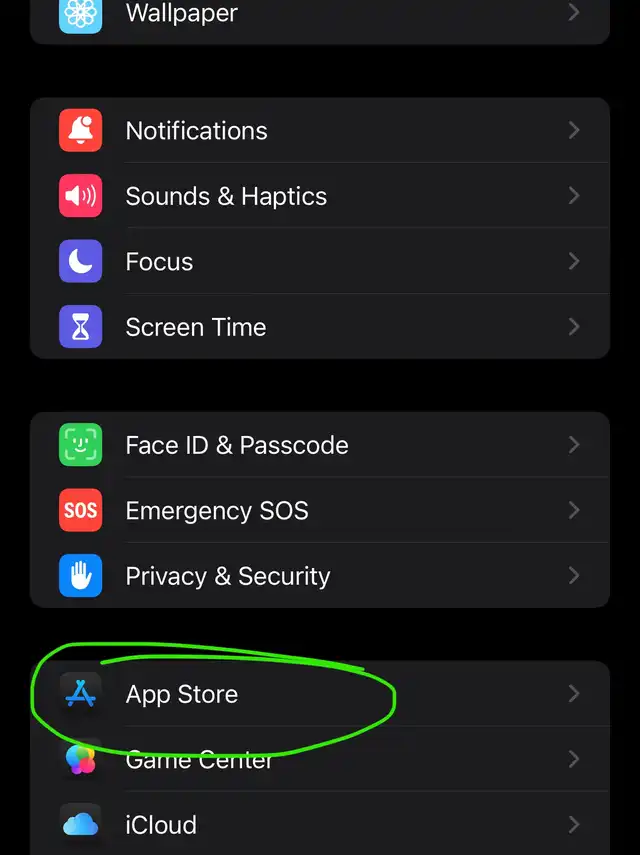Go to Privacy & Security

pos(320,576)
